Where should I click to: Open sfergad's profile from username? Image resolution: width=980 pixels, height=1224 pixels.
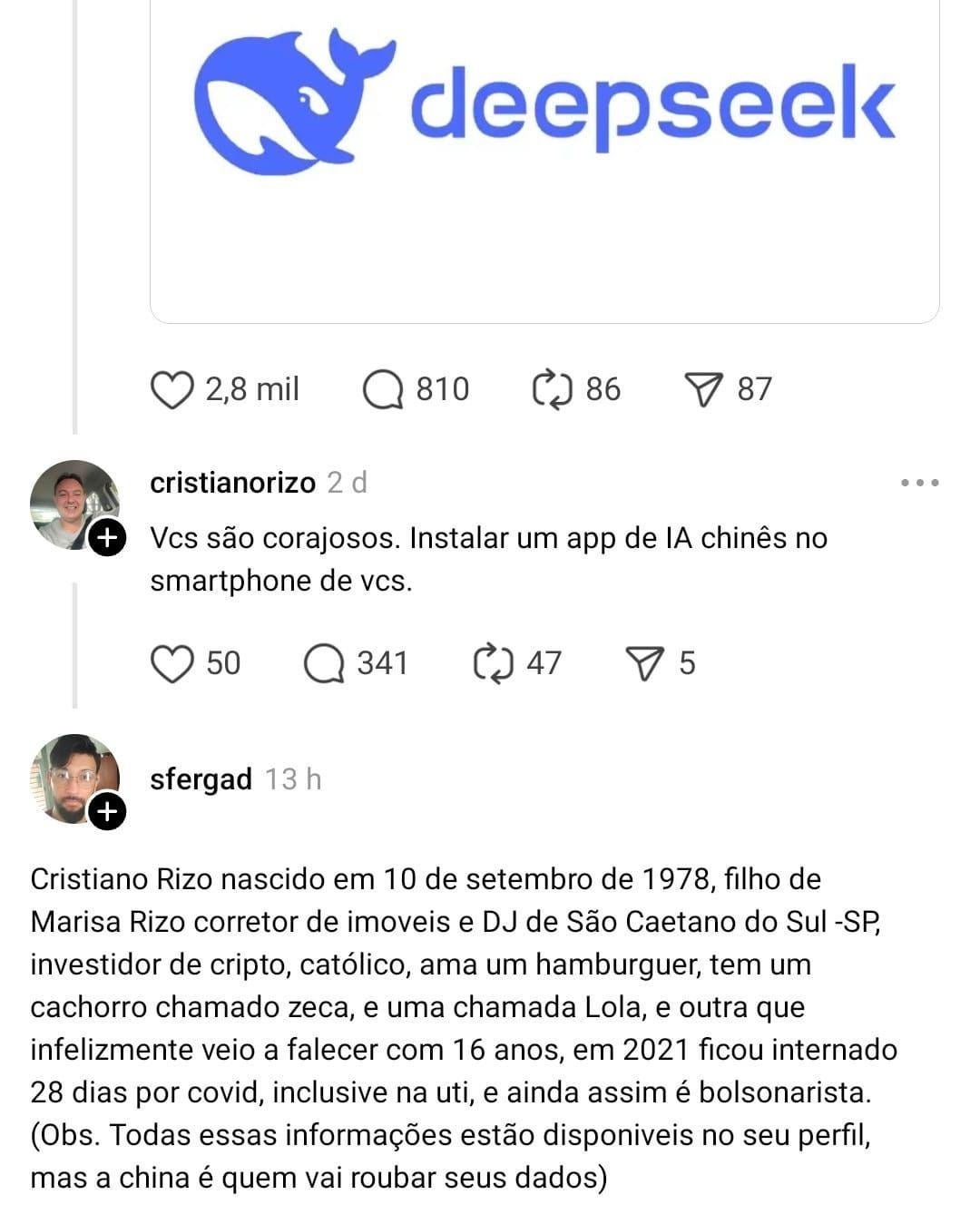(201, 779)
